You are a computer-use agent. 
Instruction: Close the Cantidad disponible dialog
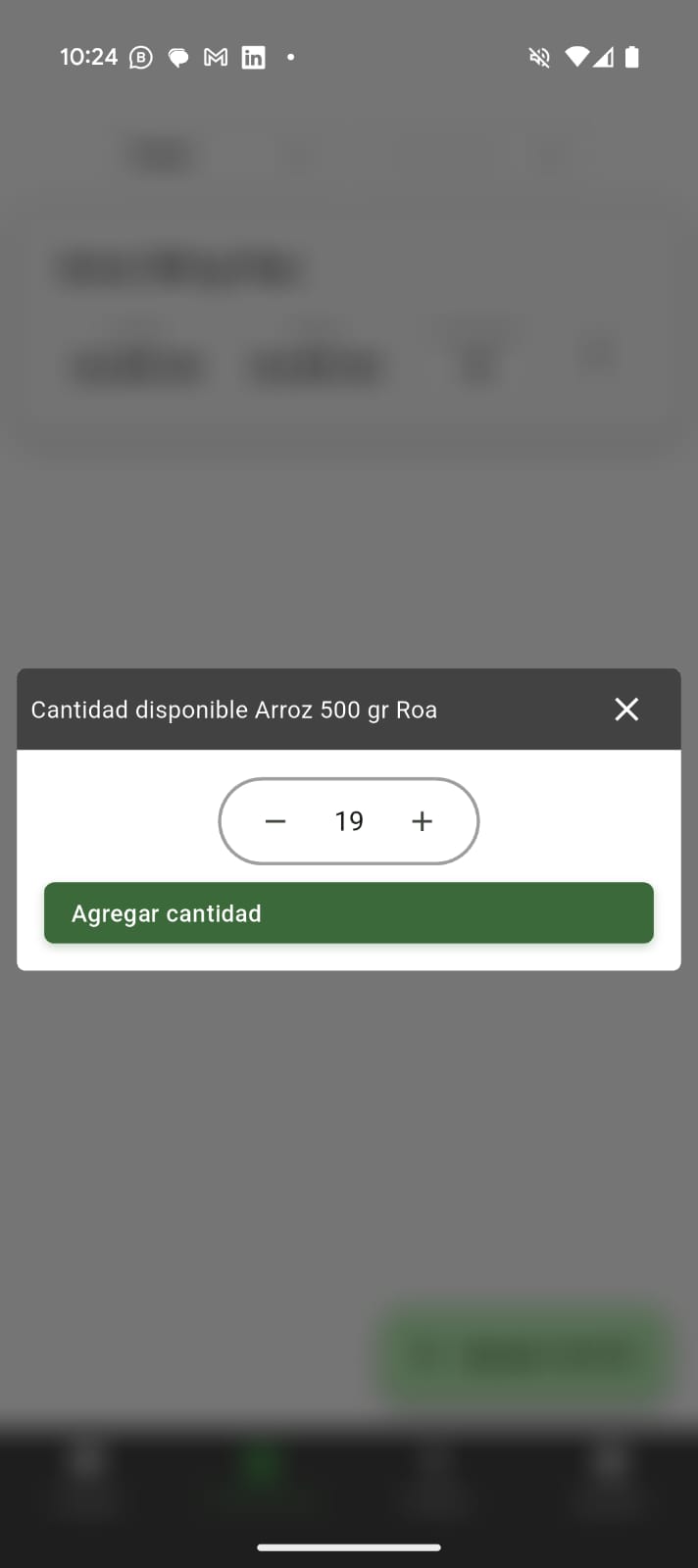[626, 710]
